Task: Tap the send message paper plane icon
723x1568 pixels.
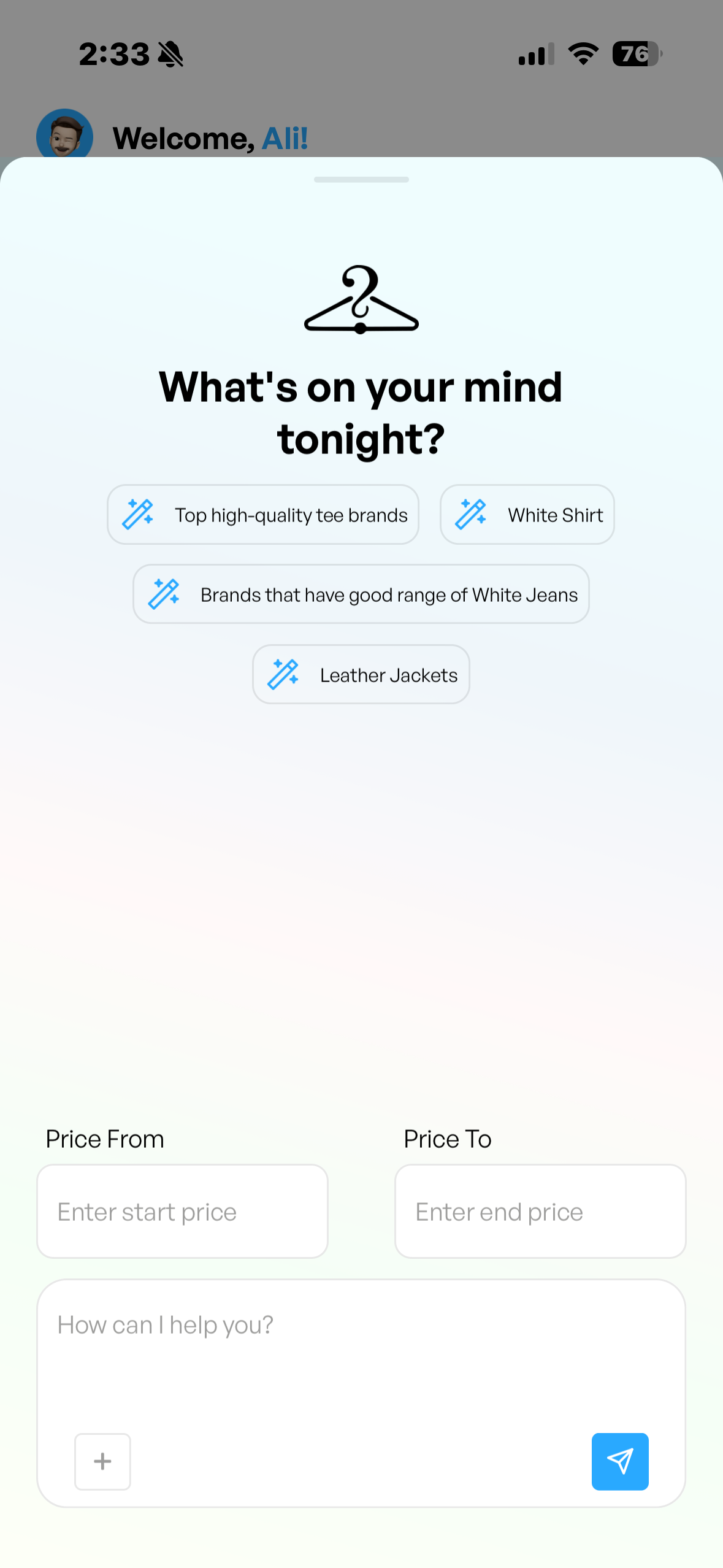Action: [x=619, y=1461]
